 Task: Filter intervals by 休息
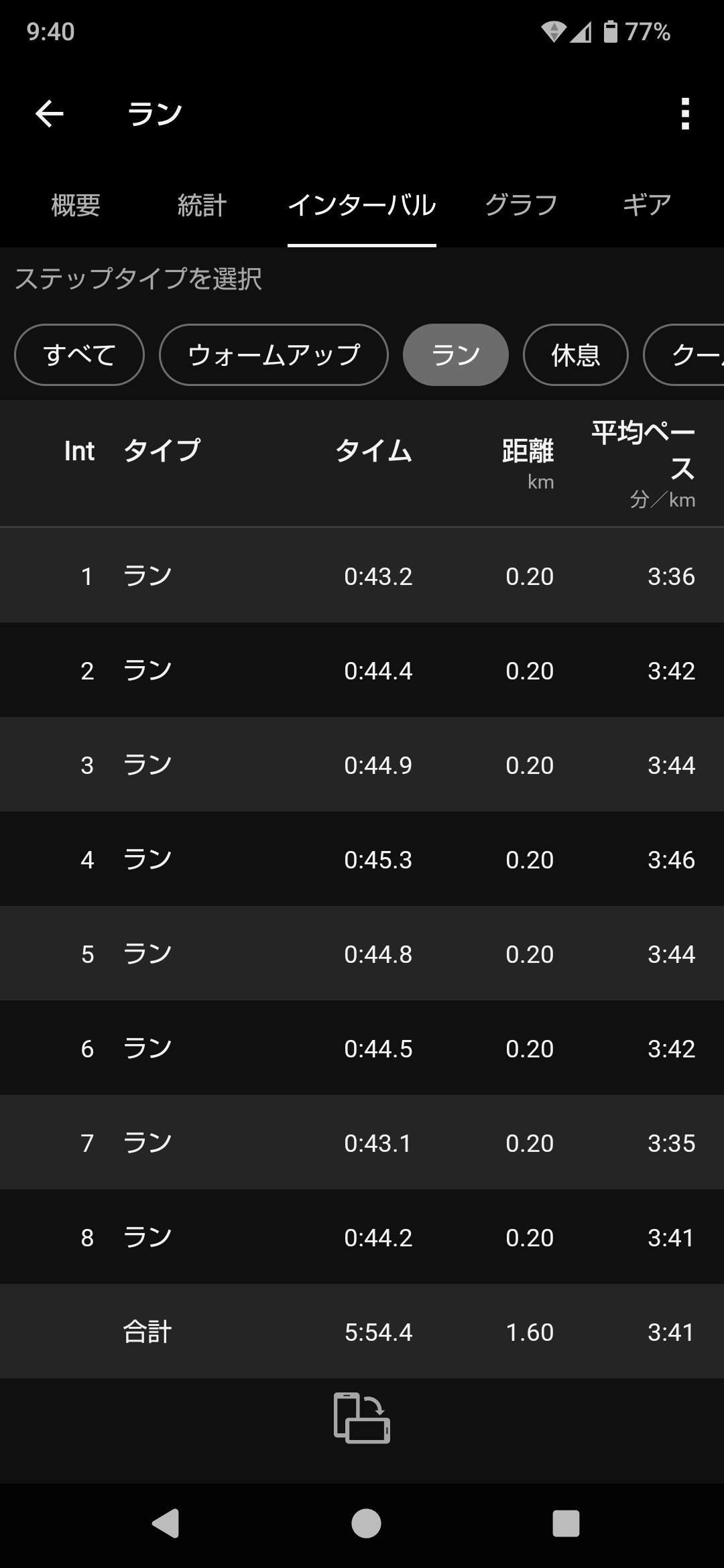[575, 355]
